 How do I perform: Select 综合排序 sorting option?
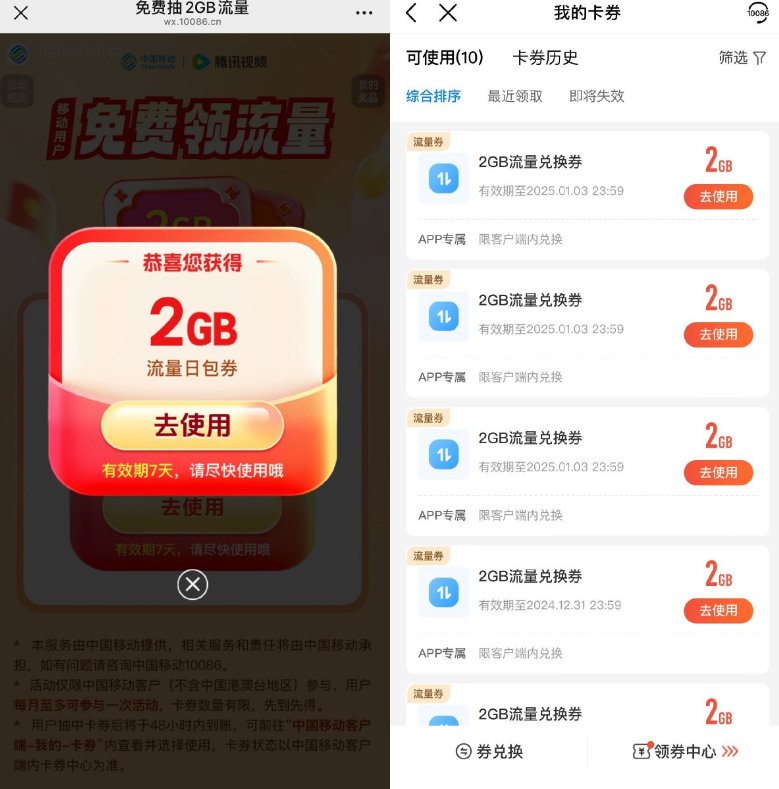point(432,96)
